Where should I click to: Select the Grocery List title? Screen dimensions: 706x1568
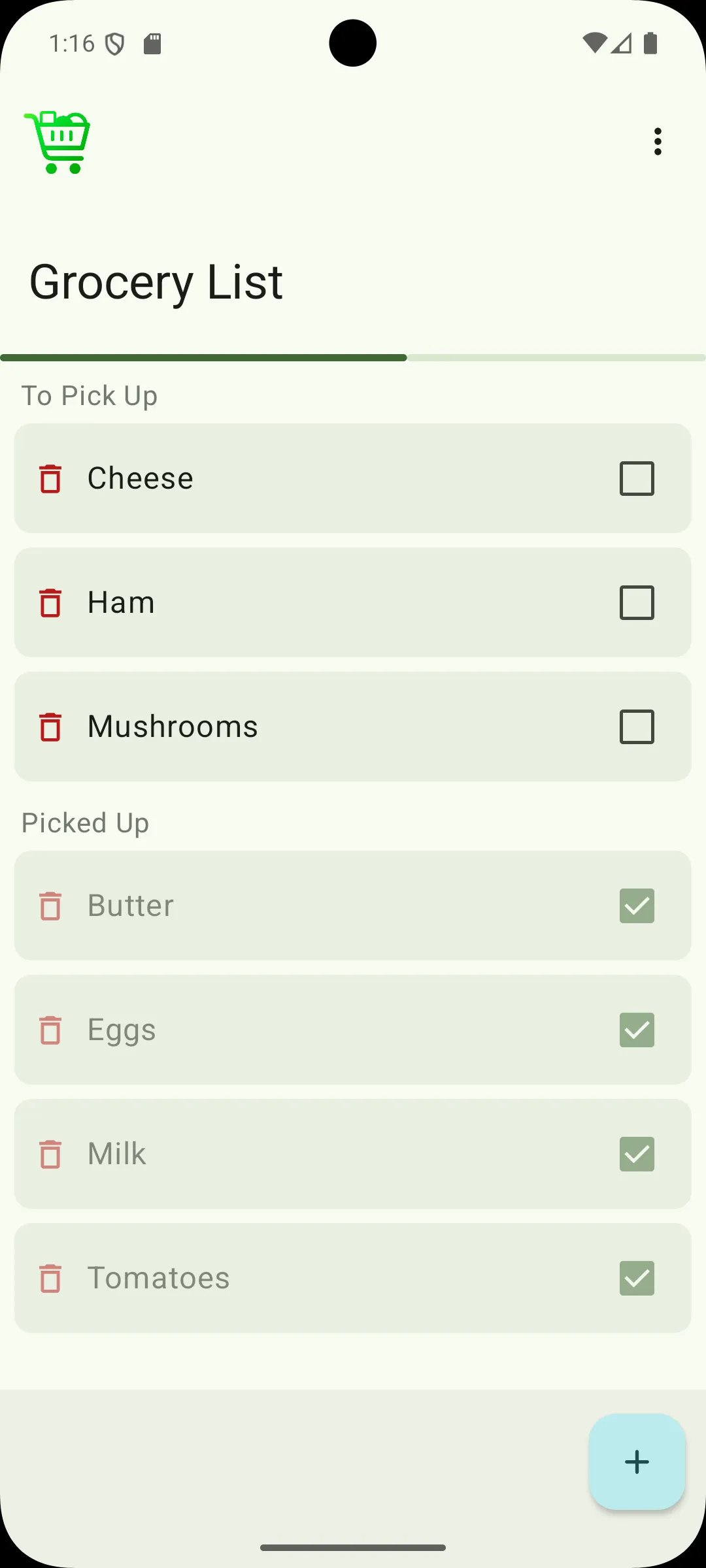[156, 282]
